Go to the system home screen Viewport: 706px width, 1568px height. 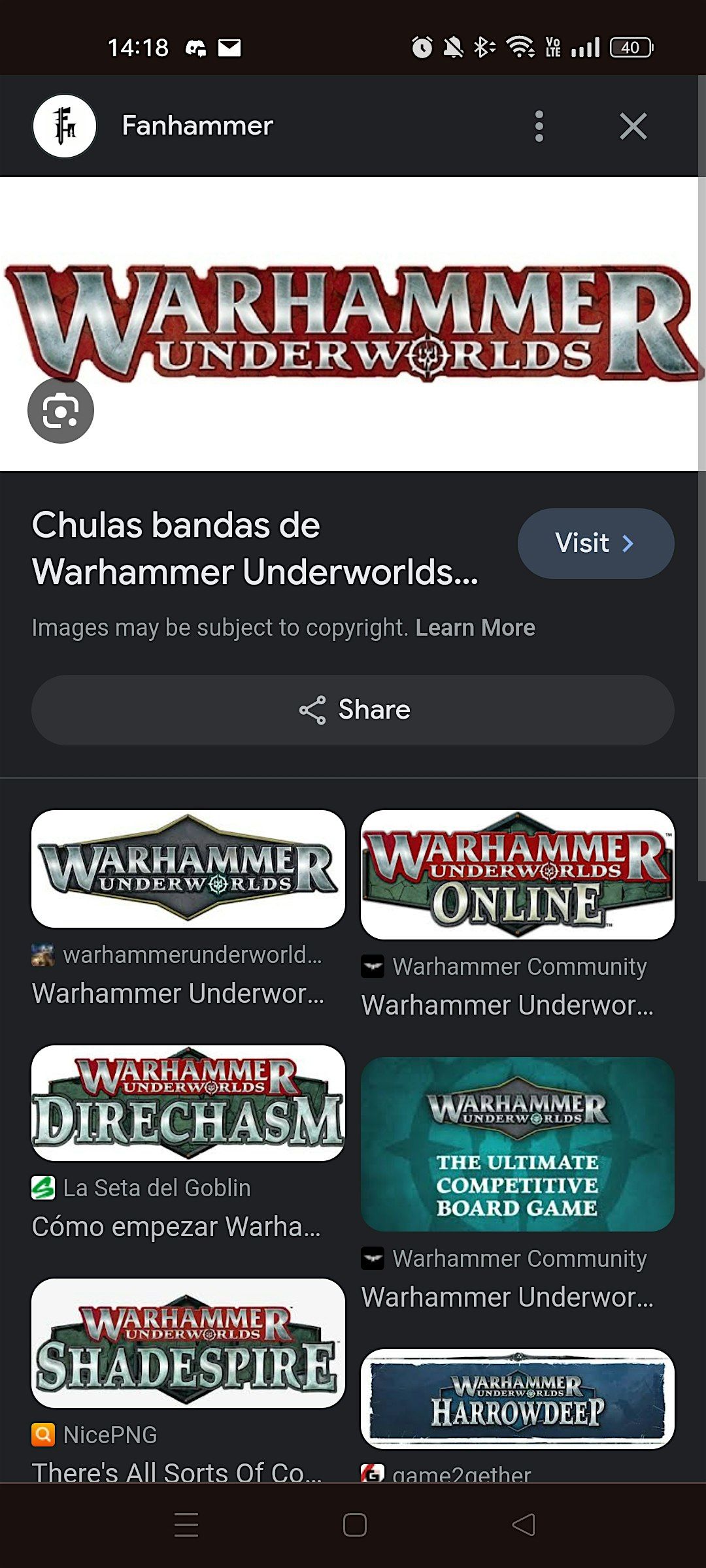click(354, 1525)
